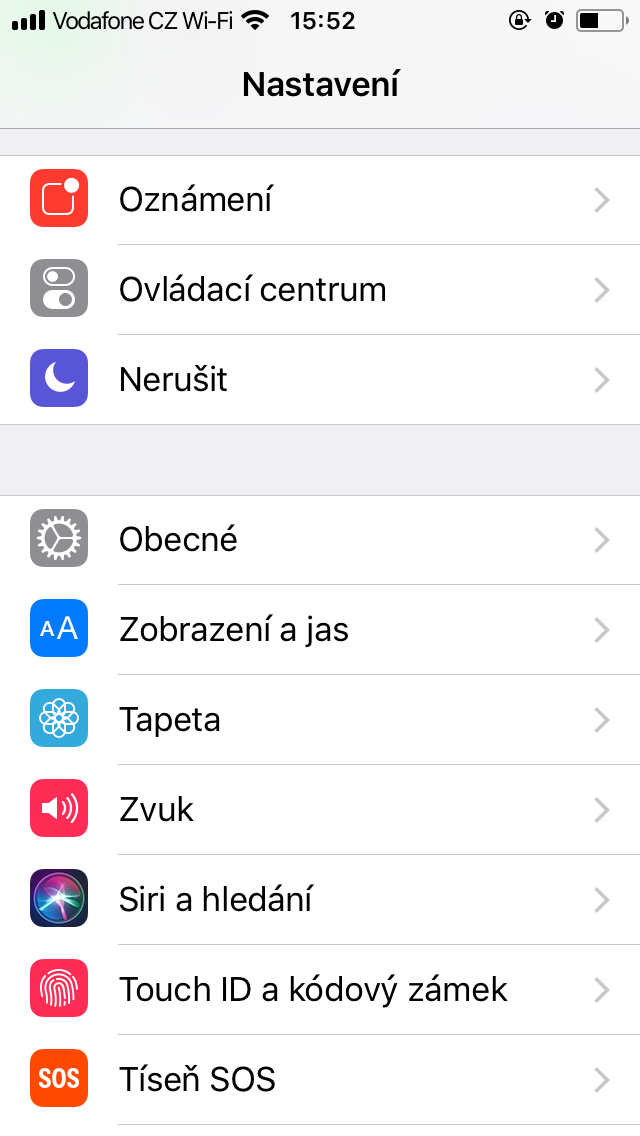Open Tapeta wallpaper settings

tap(320, 720)
